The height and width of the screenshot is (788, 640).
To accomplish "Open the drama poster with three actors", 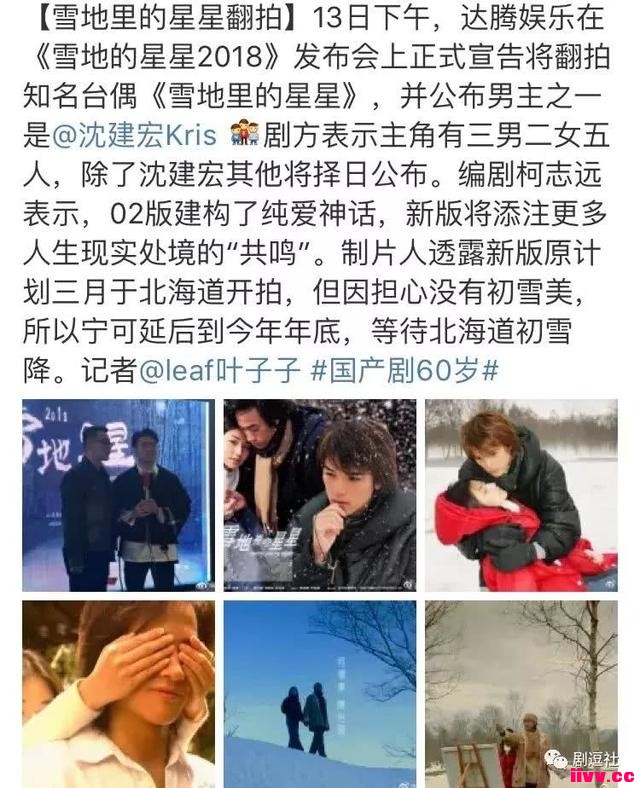I will click(319, 494).
